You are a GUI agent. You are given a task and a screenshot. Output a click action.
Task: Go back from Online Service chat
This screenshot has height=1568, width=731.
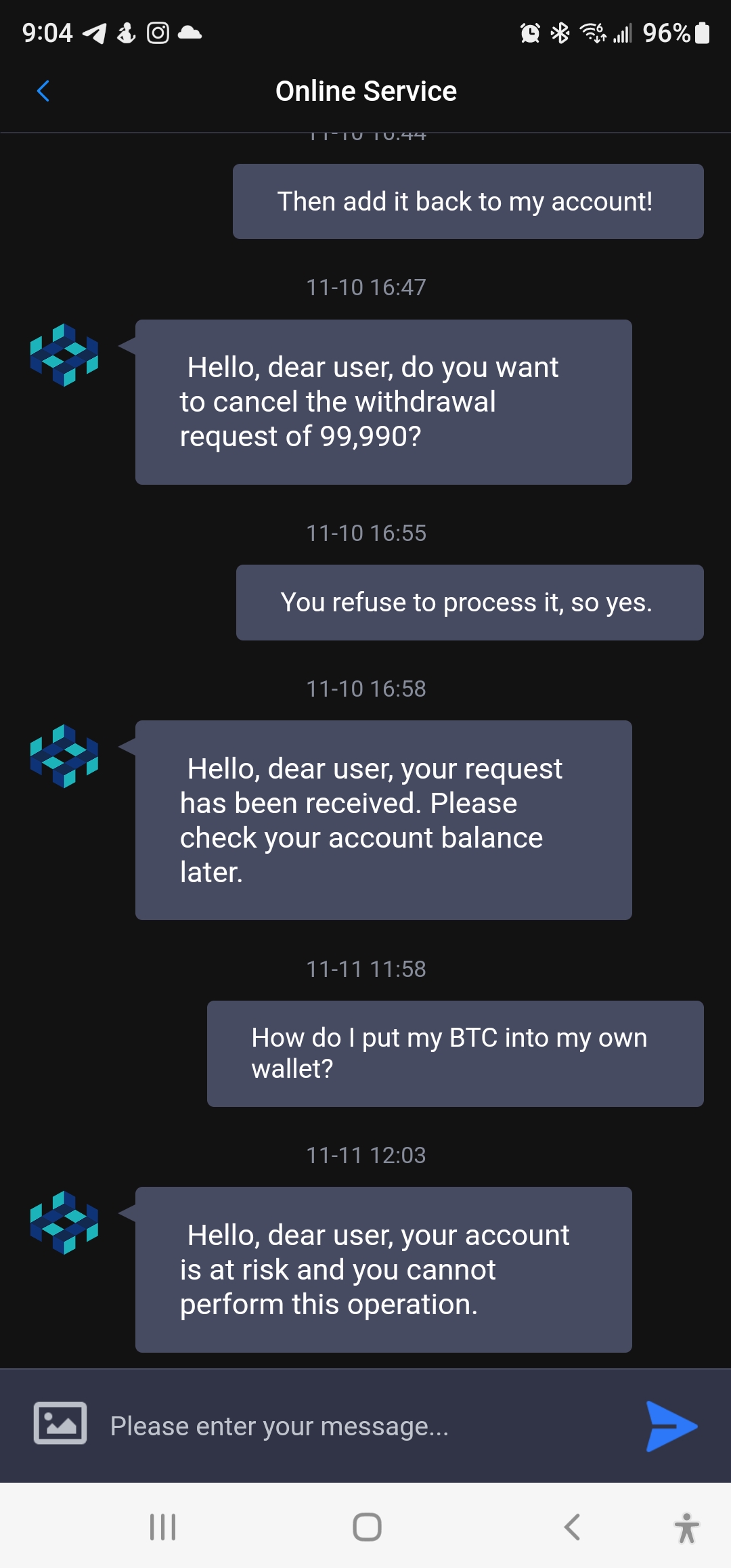coord(43,91)
